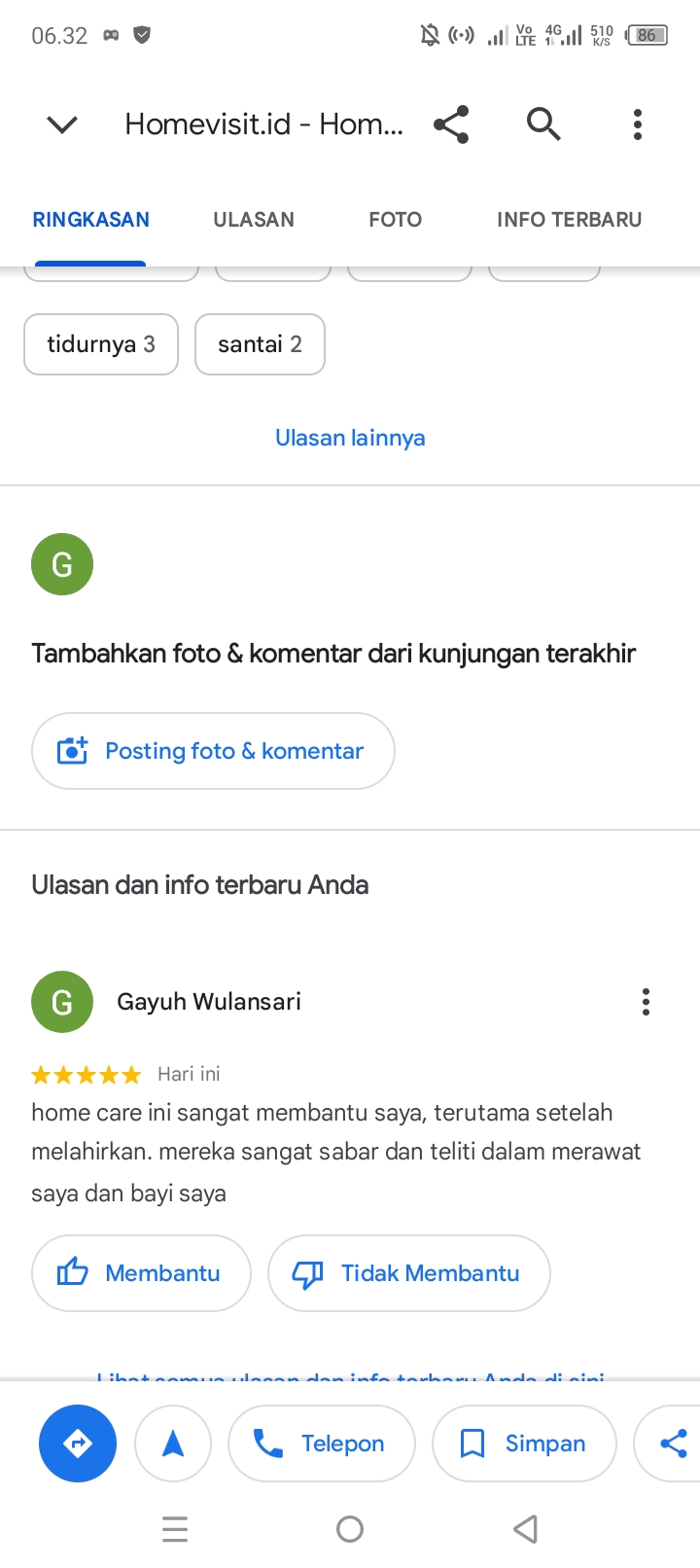700x1568 pixels.
Task: Switch to the Ulasan tab
Action: click(254, 220)
